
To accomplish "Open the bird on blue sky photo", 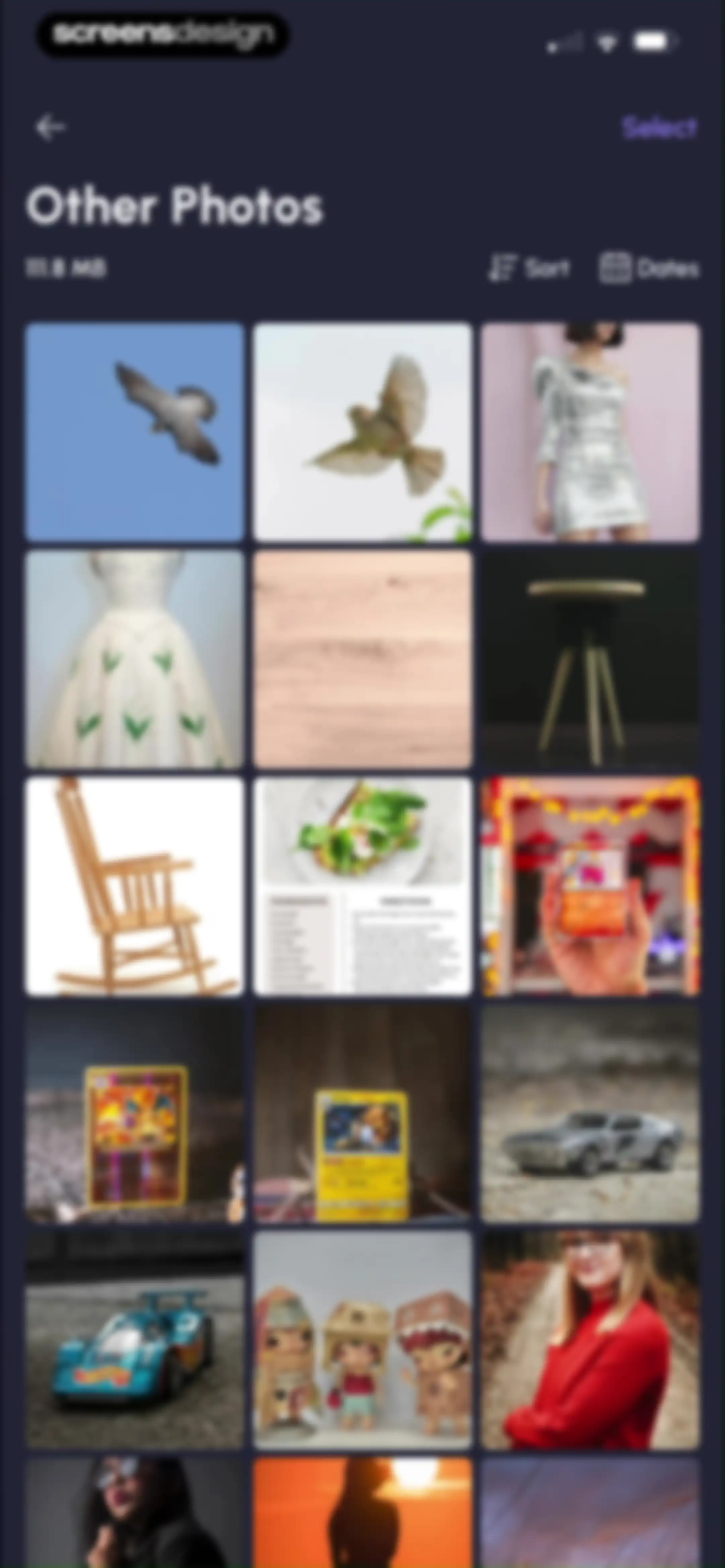I will click(x=135, y=433).
